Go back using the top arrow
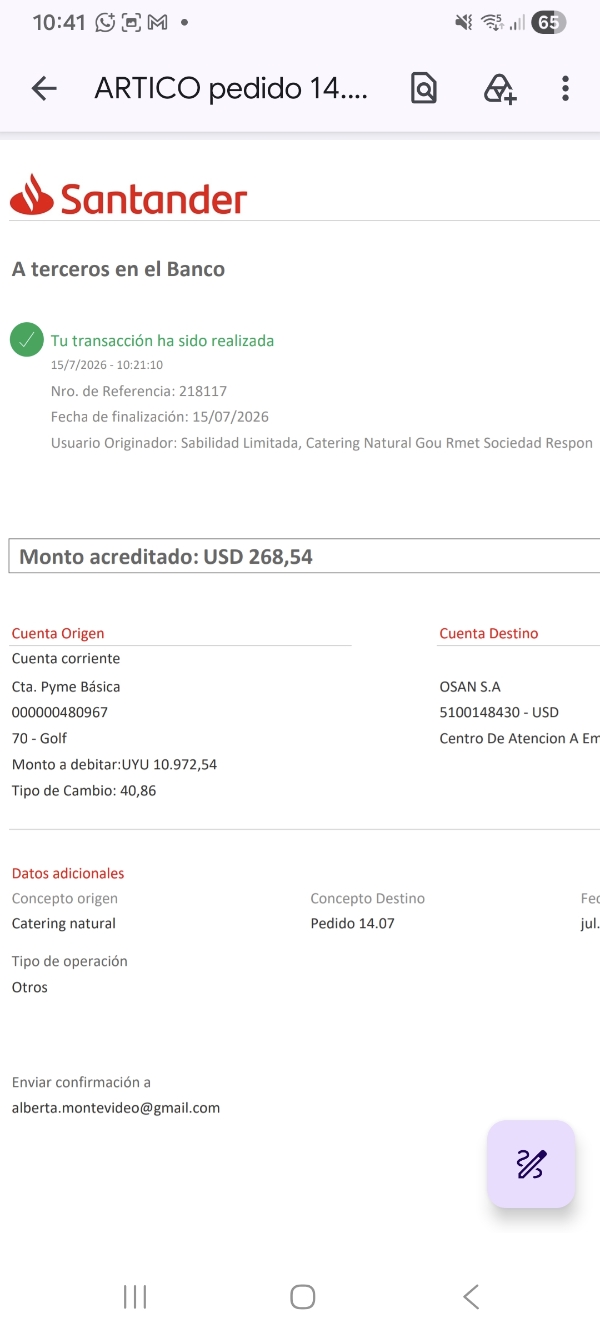 tap(44, 89)
